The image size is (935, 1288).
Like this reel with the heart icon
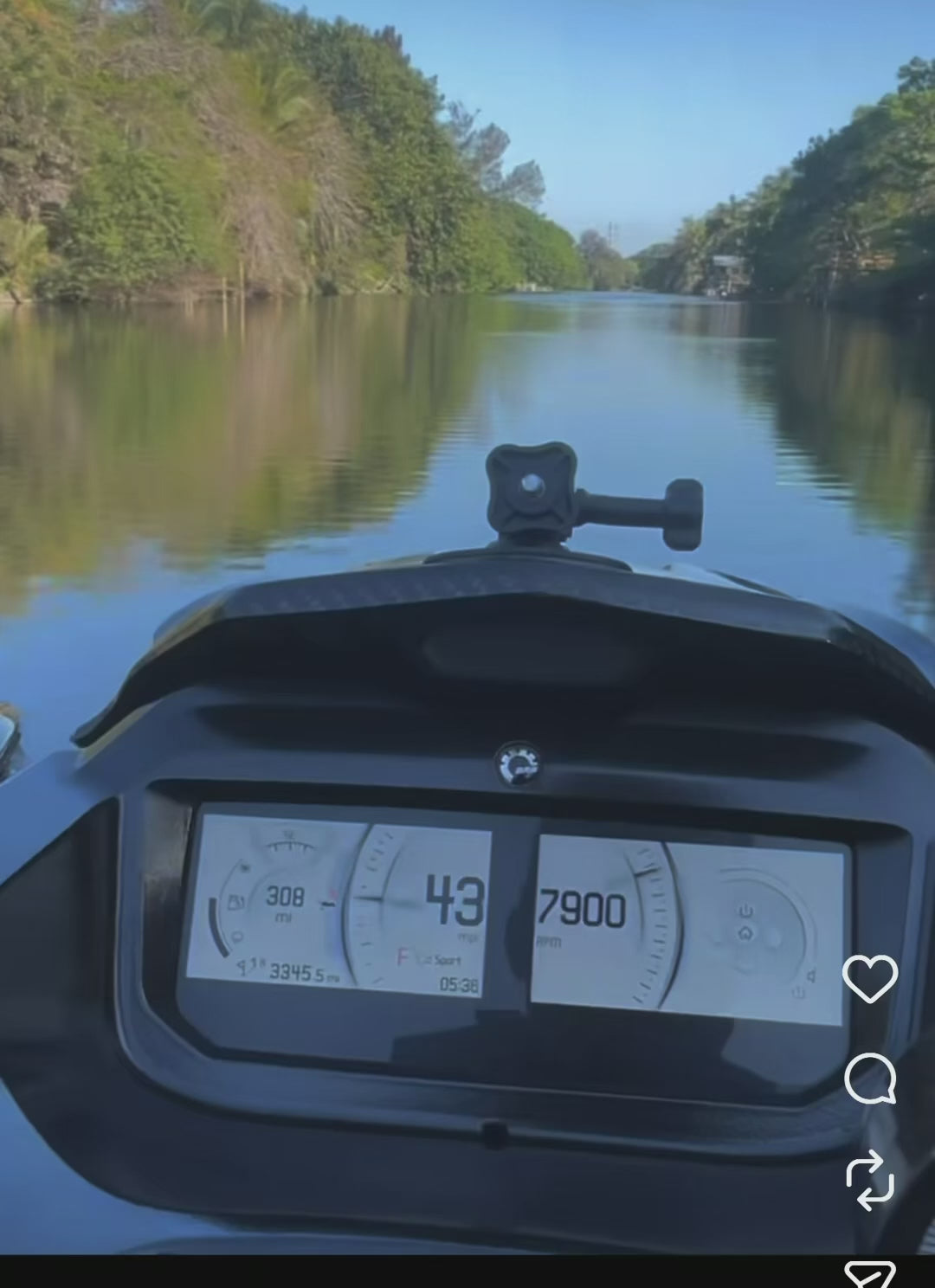point(869,978)
